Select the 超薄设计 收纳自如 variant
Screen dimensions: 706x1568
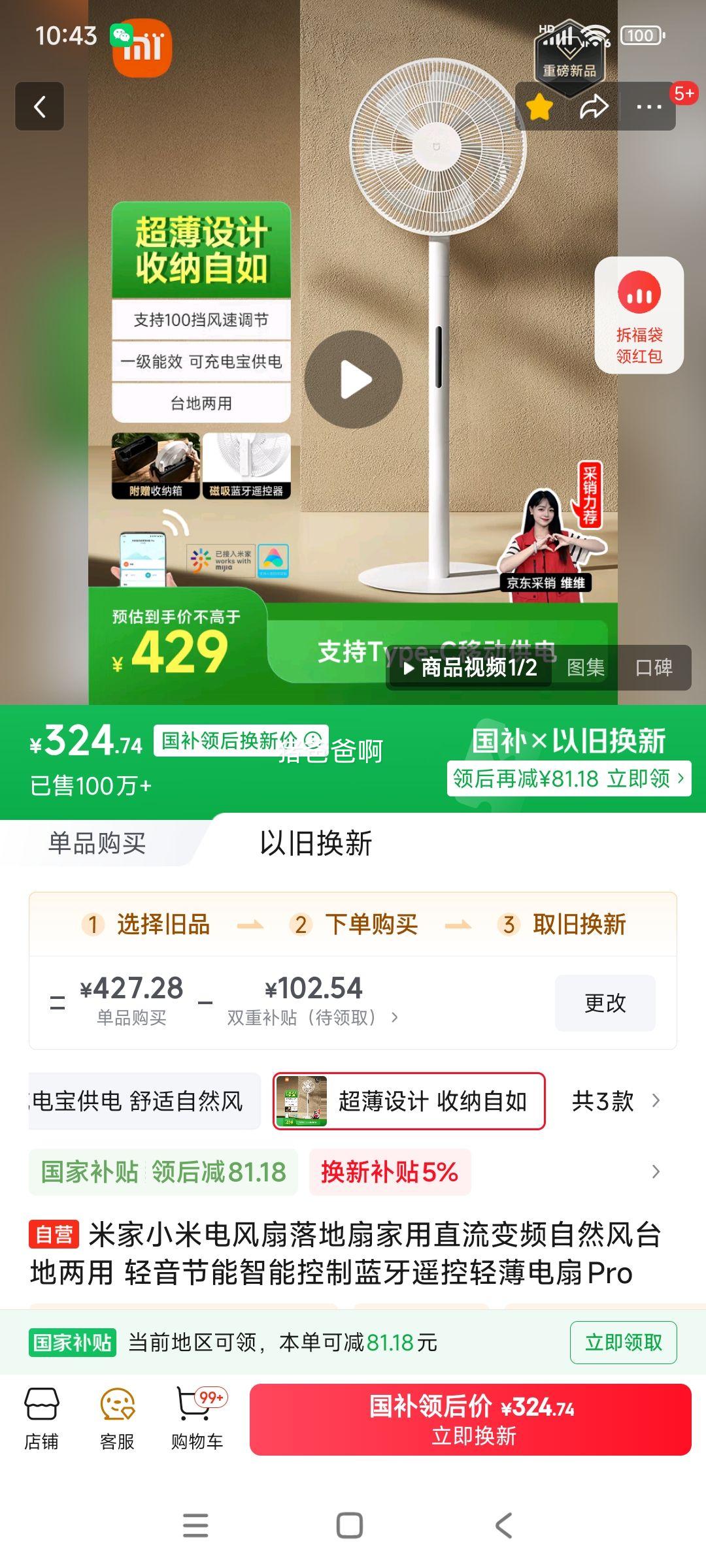pos(409,1101)
